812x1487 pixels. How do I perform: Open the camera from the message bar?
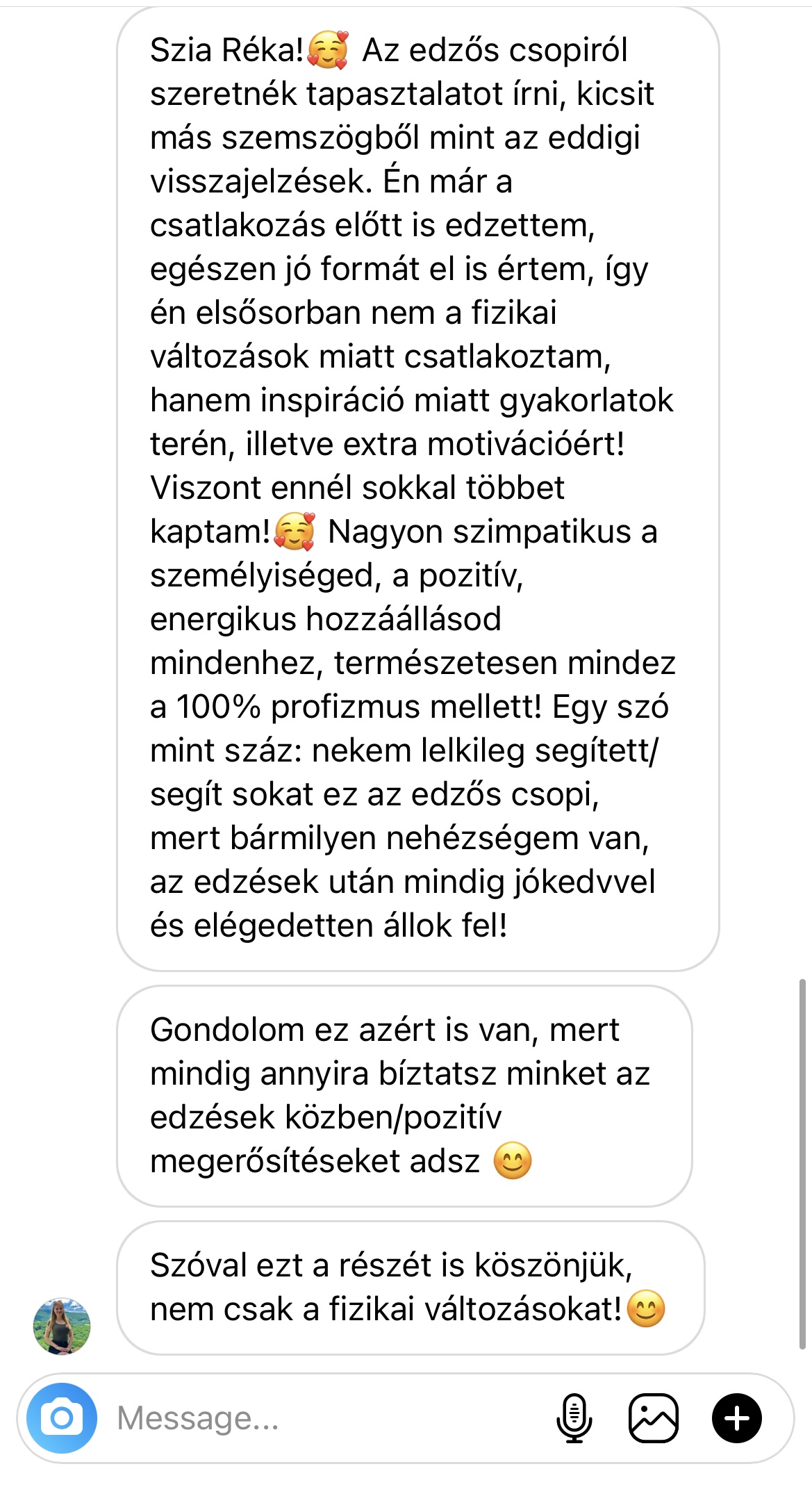62,1418
